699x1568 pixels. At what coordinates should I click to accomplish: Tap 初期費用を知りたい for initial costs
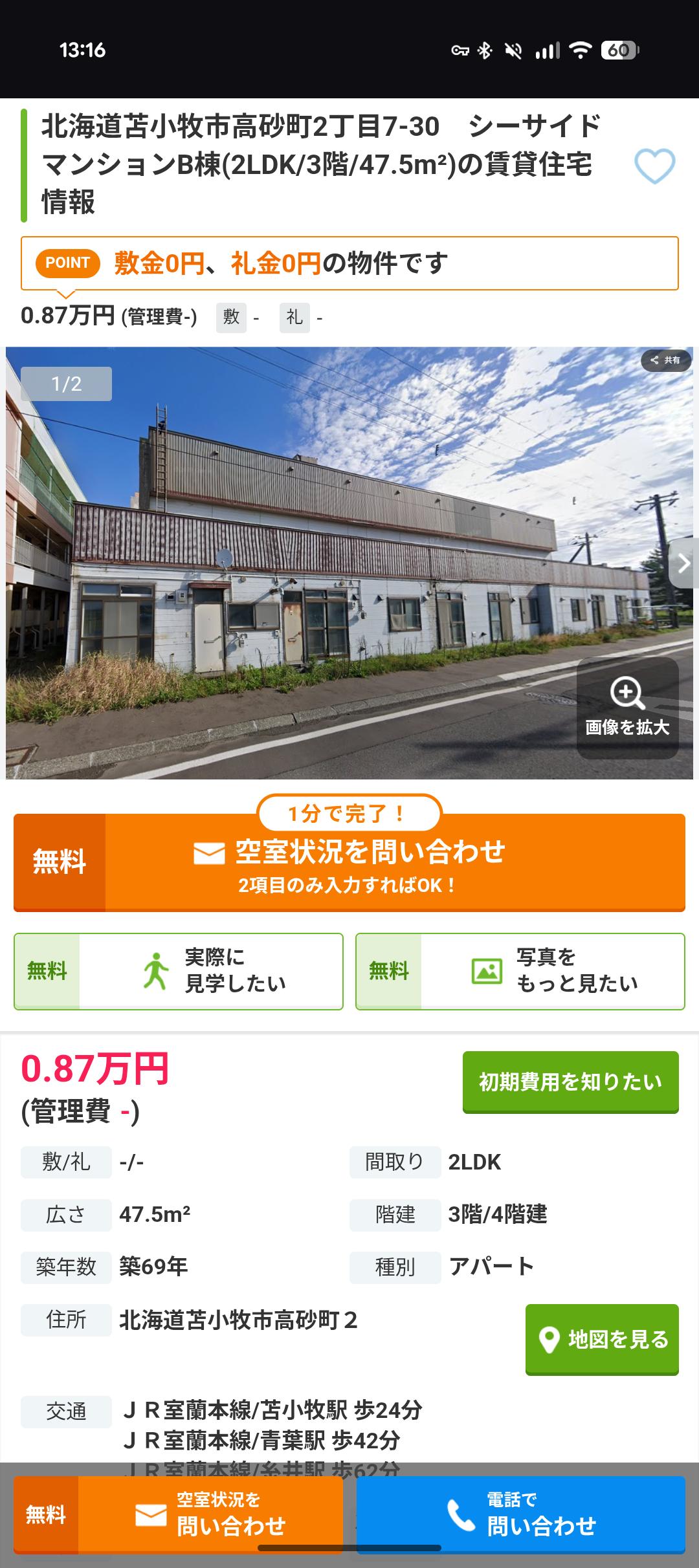click(570, 1082)
